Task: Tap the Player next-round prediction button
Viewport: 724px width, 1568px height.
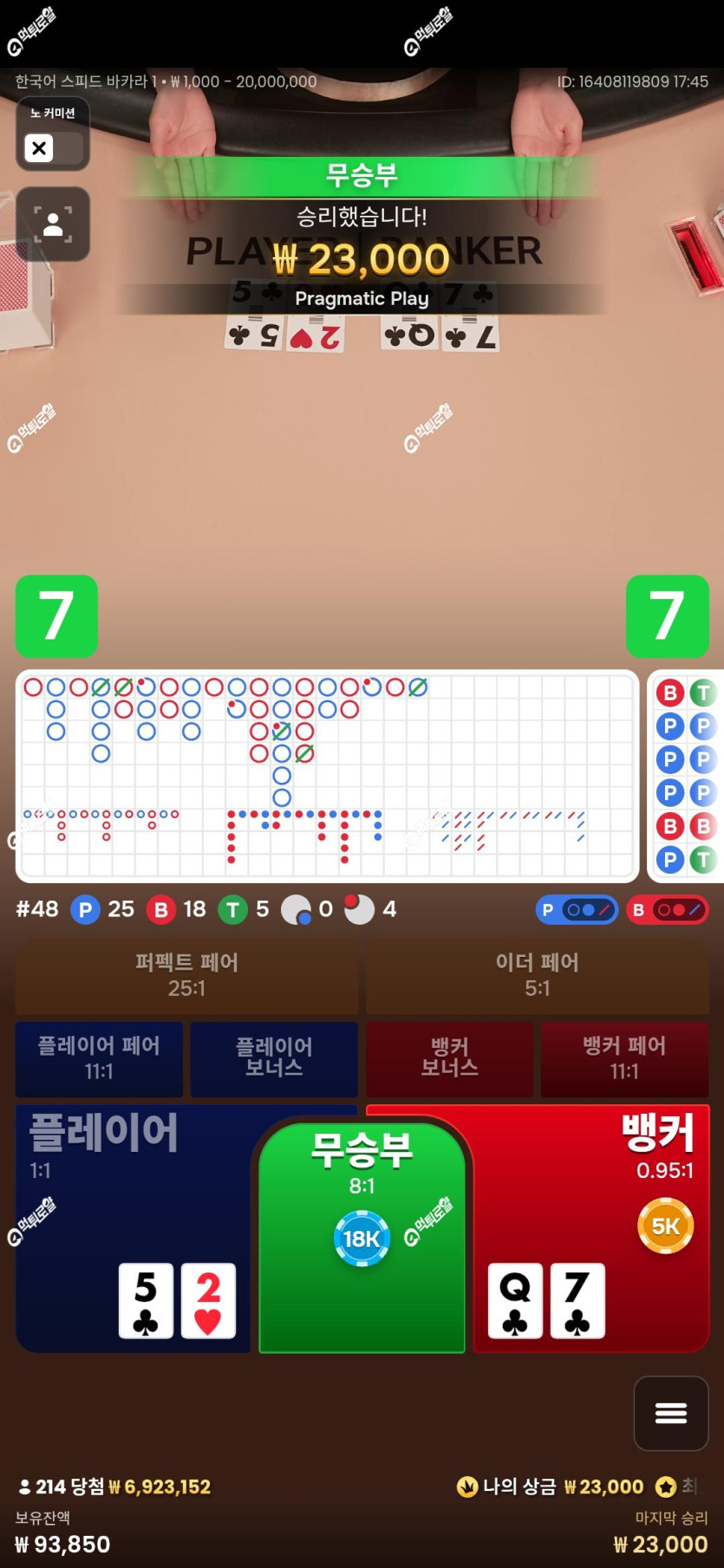Action: pyautogui.click(x=576, y=909)
